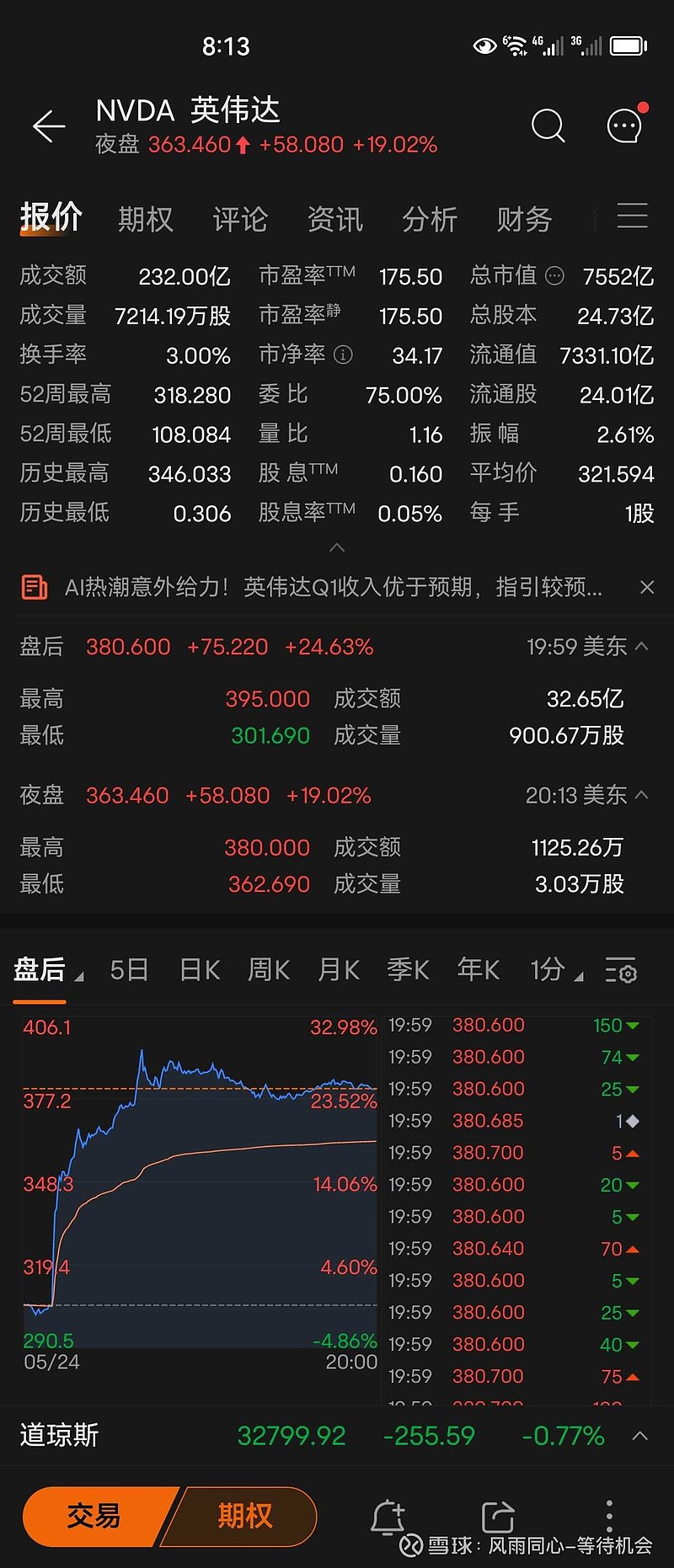Tap the 交易 trade button
The height and width of the screenshot is (1568, 674).
click(93, 1516)
